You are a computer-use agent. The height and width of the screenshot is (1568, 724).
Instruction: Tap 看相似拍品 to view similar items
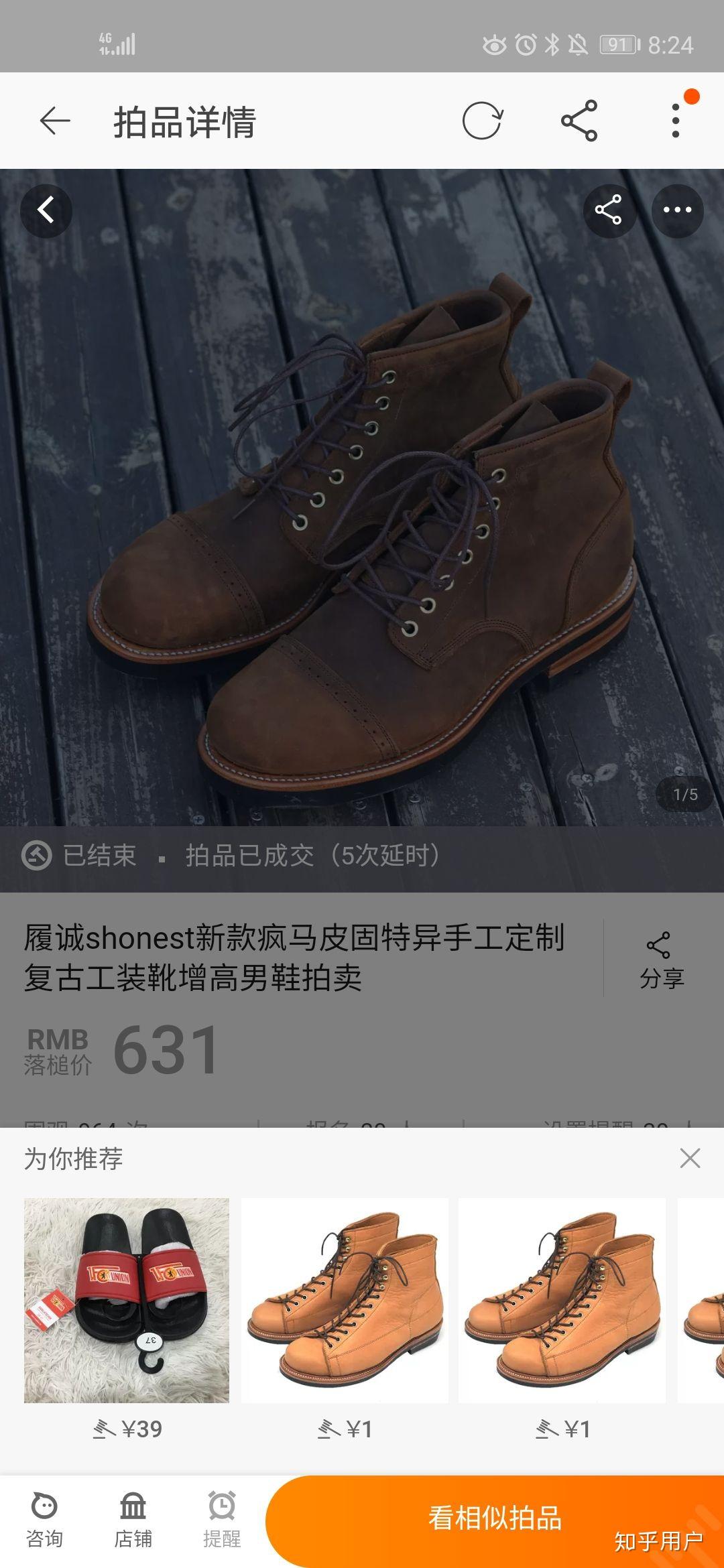point(495,1518)
